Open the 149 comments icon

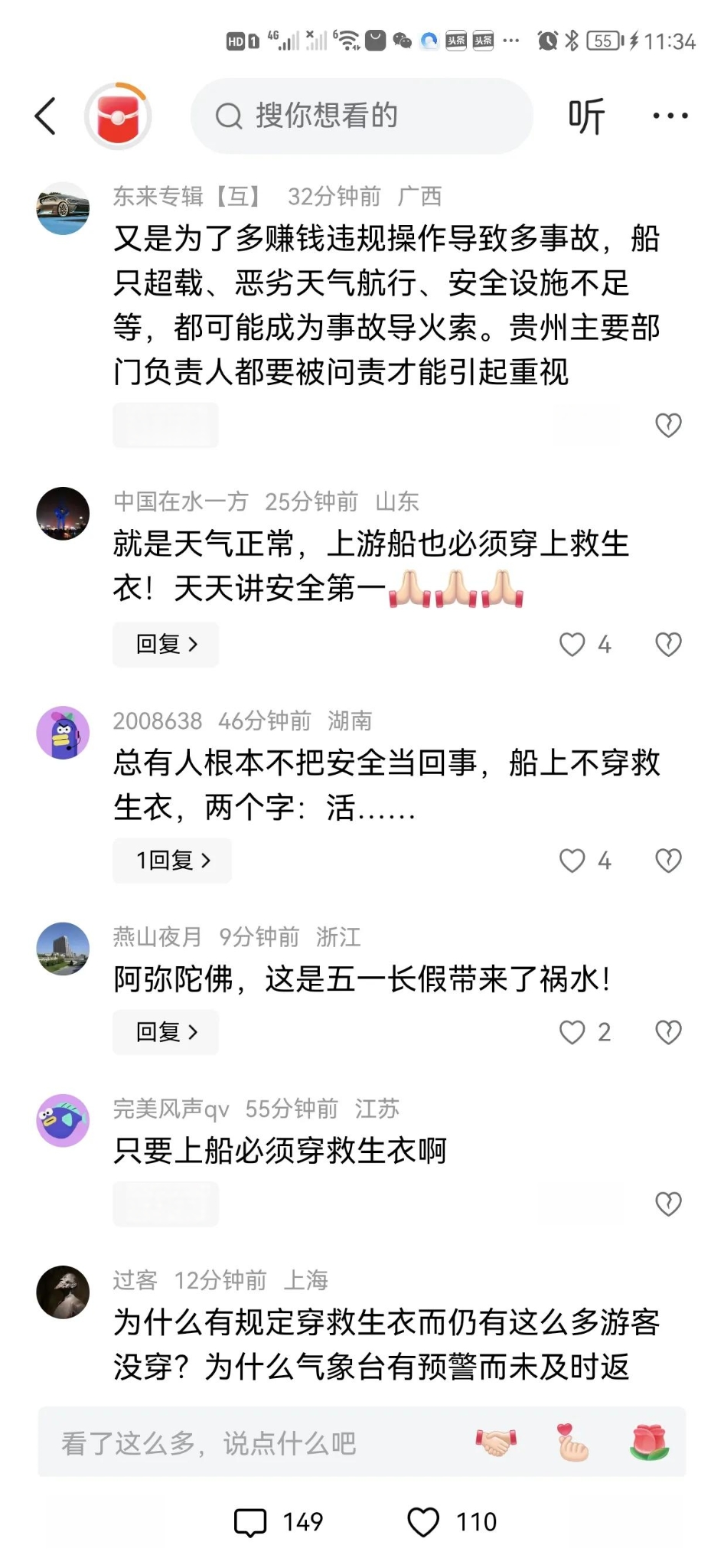(250, 1522)
